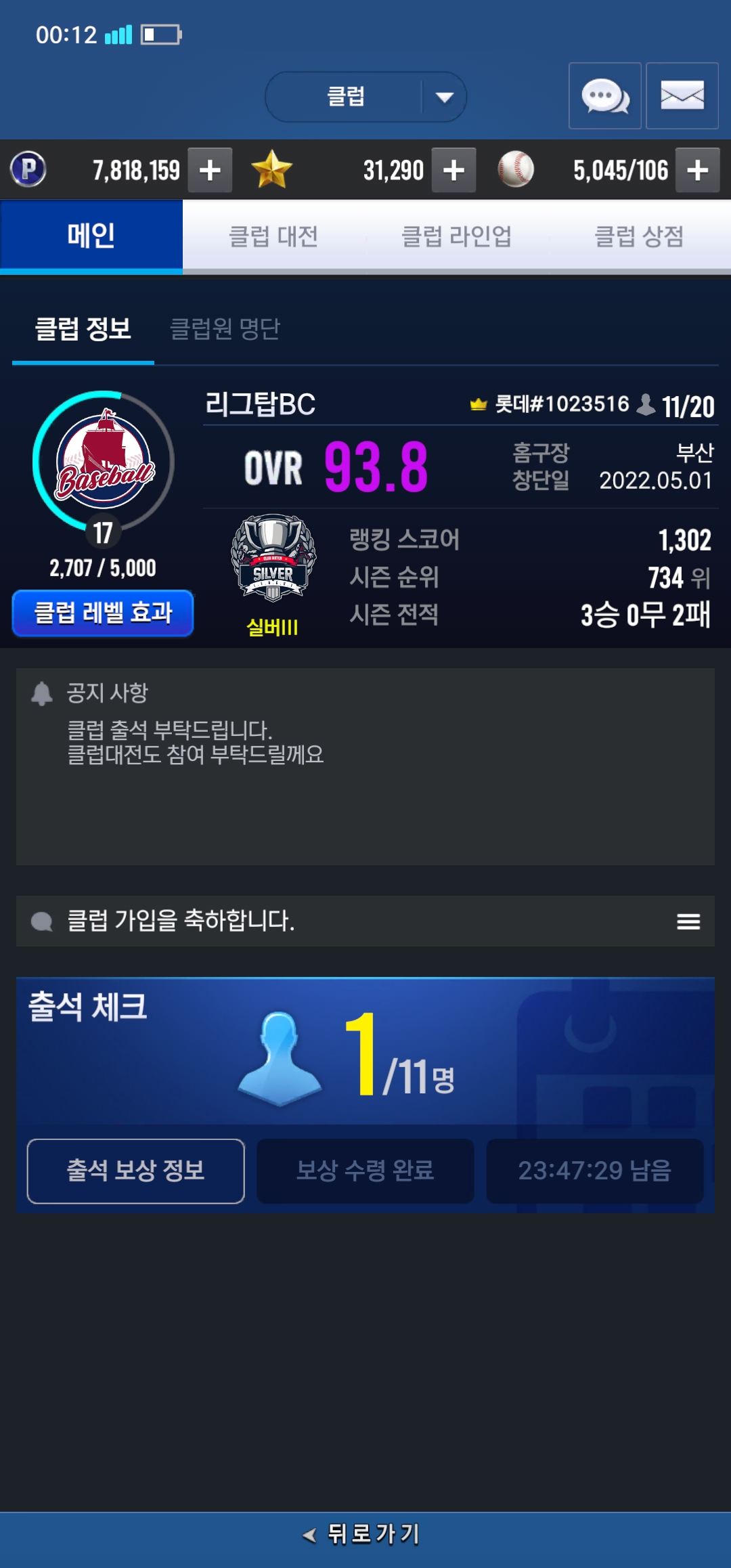Open the mailbox envelope icon
Screen dimensions: 731x1568
pos(682,96)
